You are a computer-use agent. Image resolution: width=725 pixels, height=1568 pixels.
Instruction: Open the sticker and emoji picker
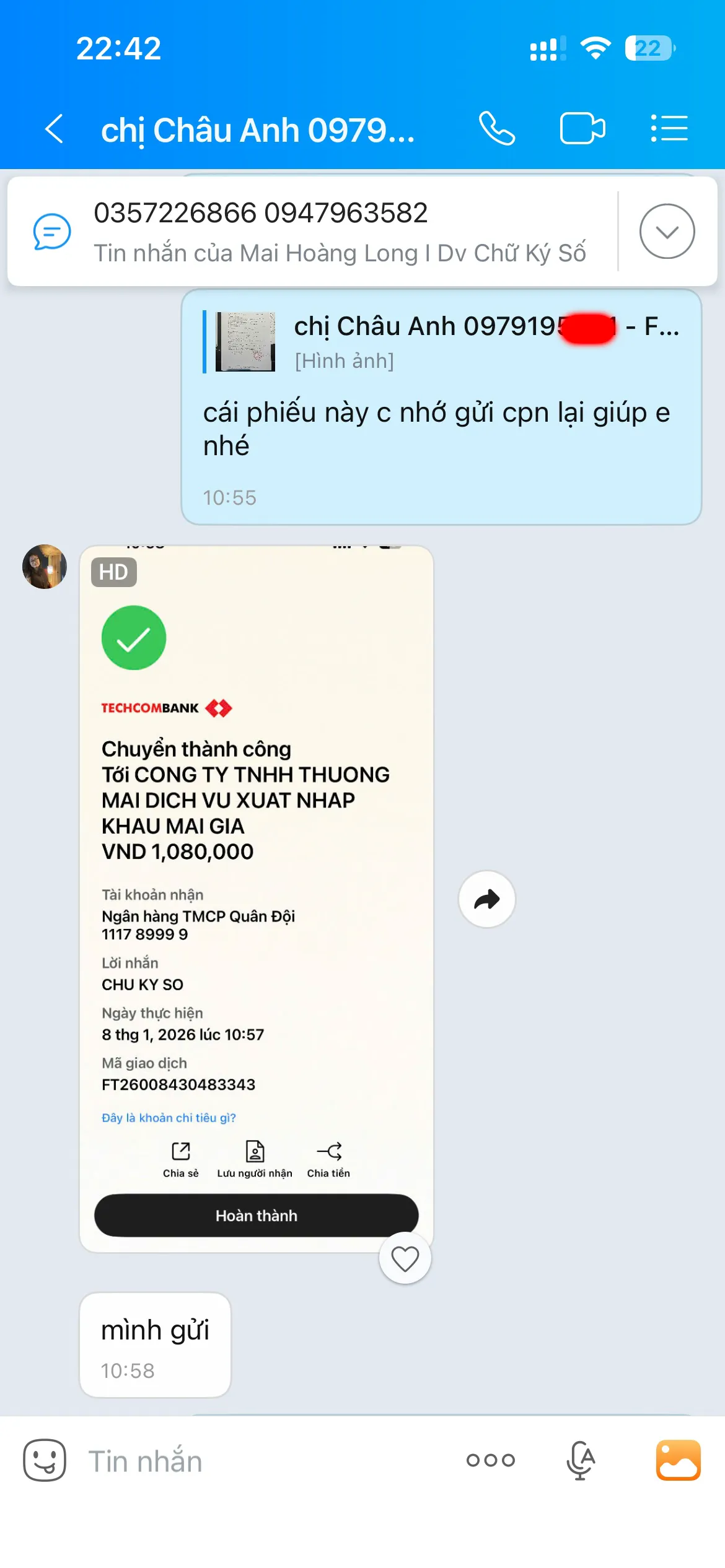click(x=45, y=1460)
